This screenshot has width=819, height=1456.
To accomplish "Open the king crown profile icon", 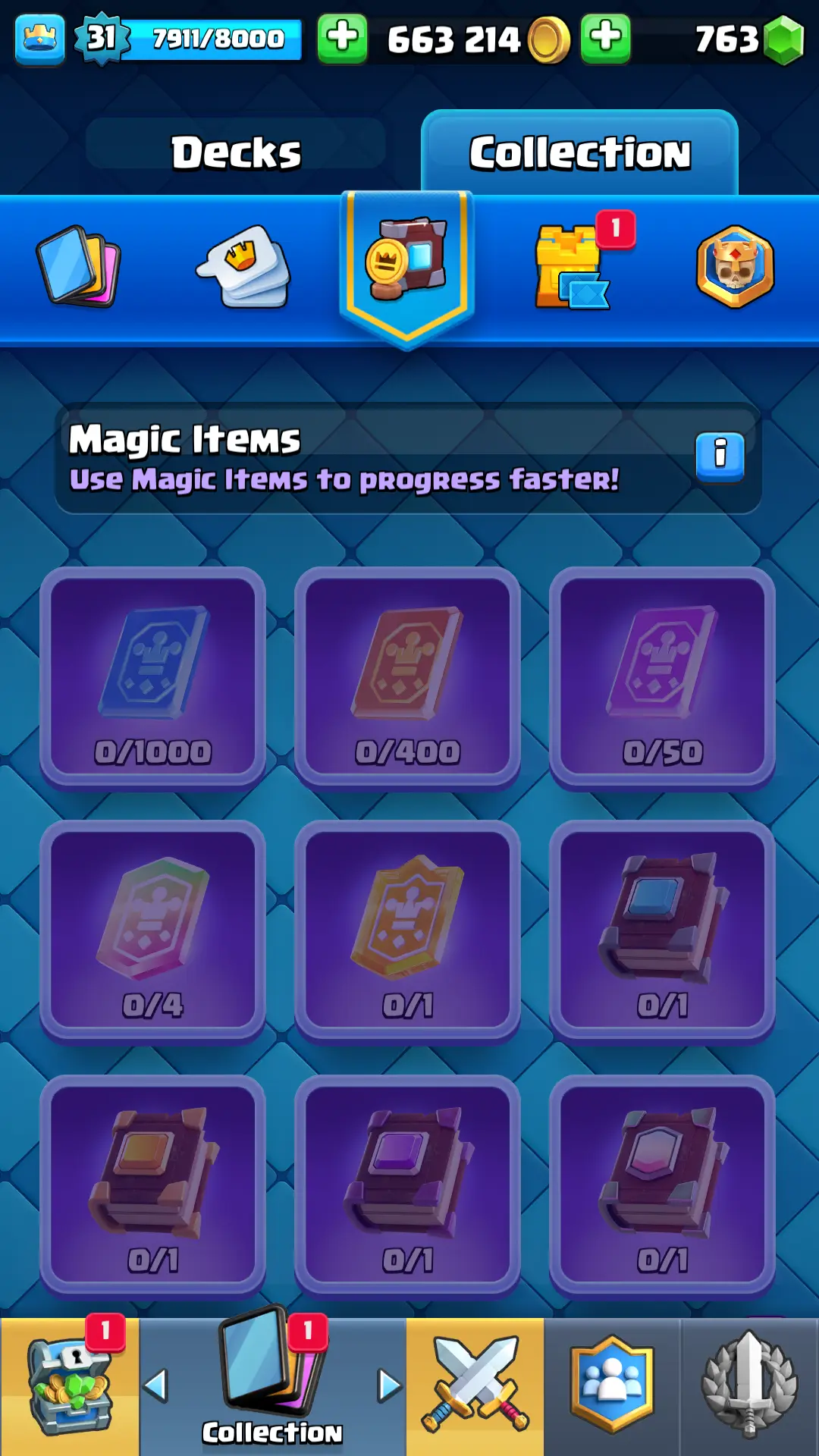I will (x=39, y=38).
